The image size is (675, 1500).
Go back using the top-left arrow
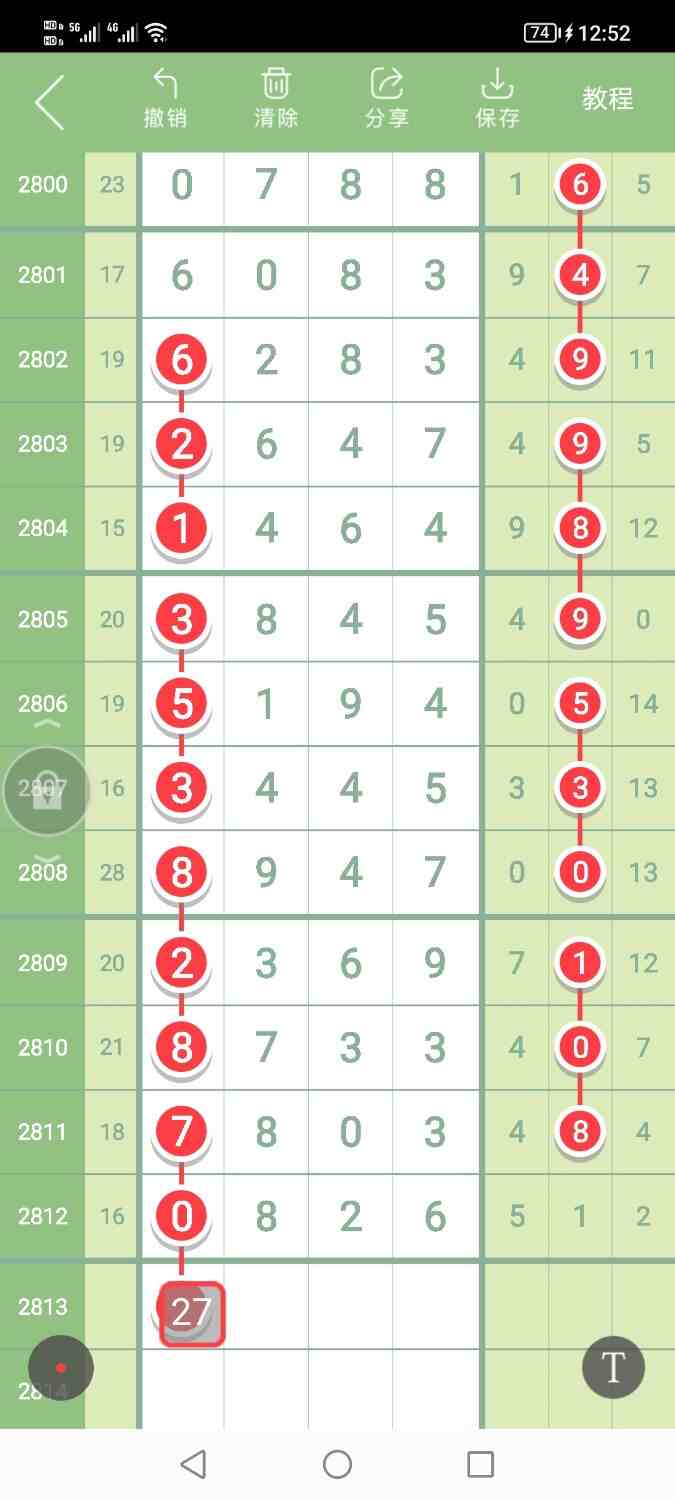49,101
